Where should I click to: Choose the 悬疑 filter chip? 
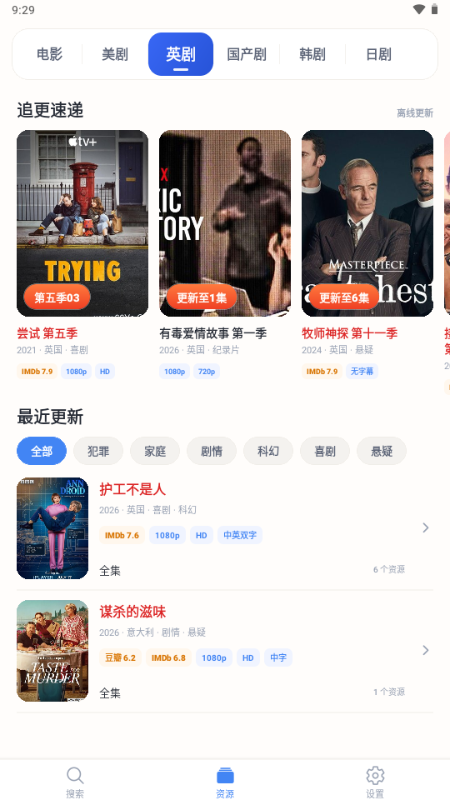[382, 451]
